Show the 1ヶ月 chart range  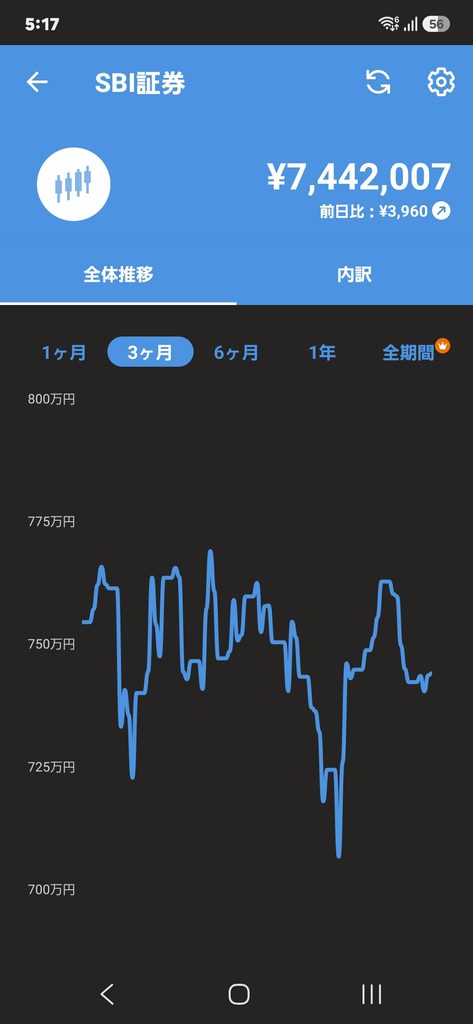64,353
